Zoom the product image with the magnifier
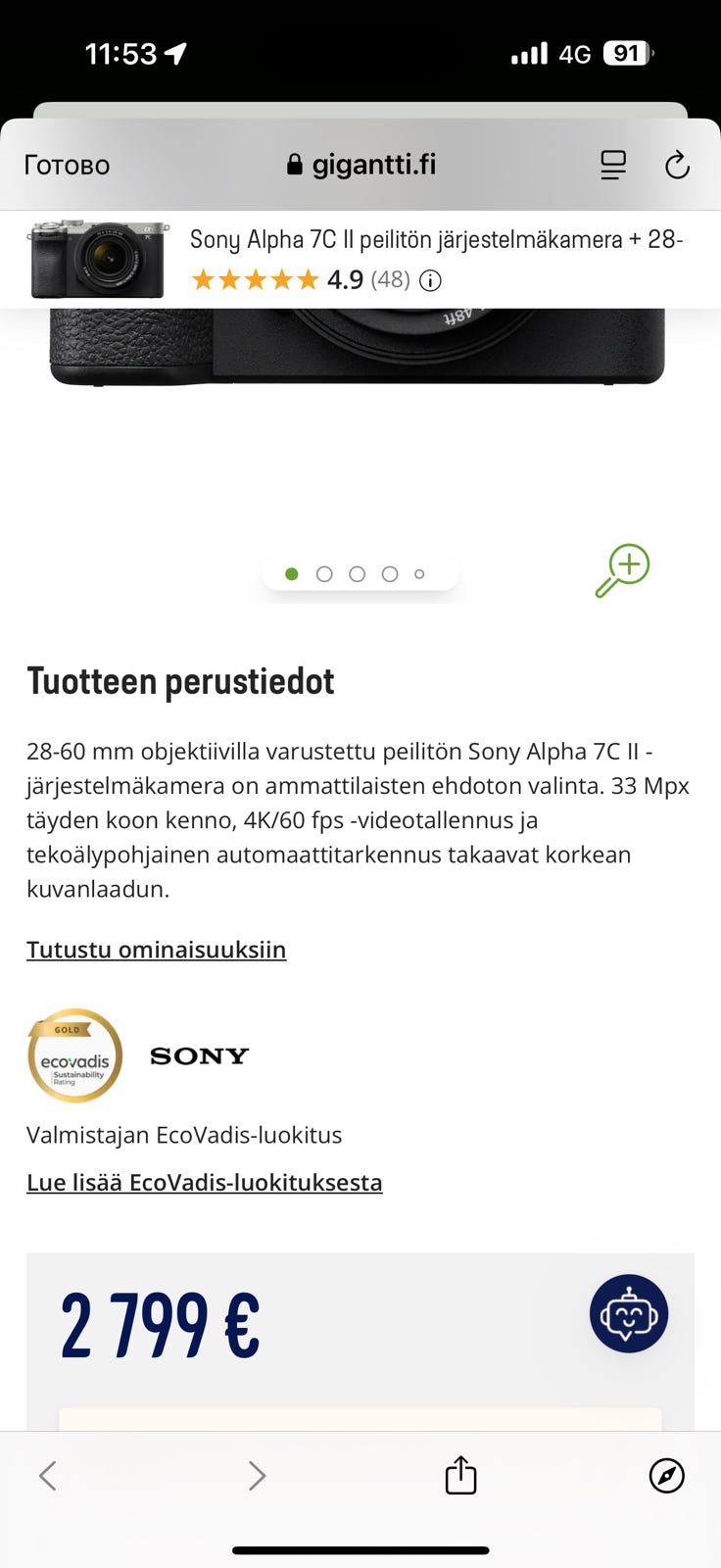Screen dimensions: 721x1568 click(x=623, y=570)
